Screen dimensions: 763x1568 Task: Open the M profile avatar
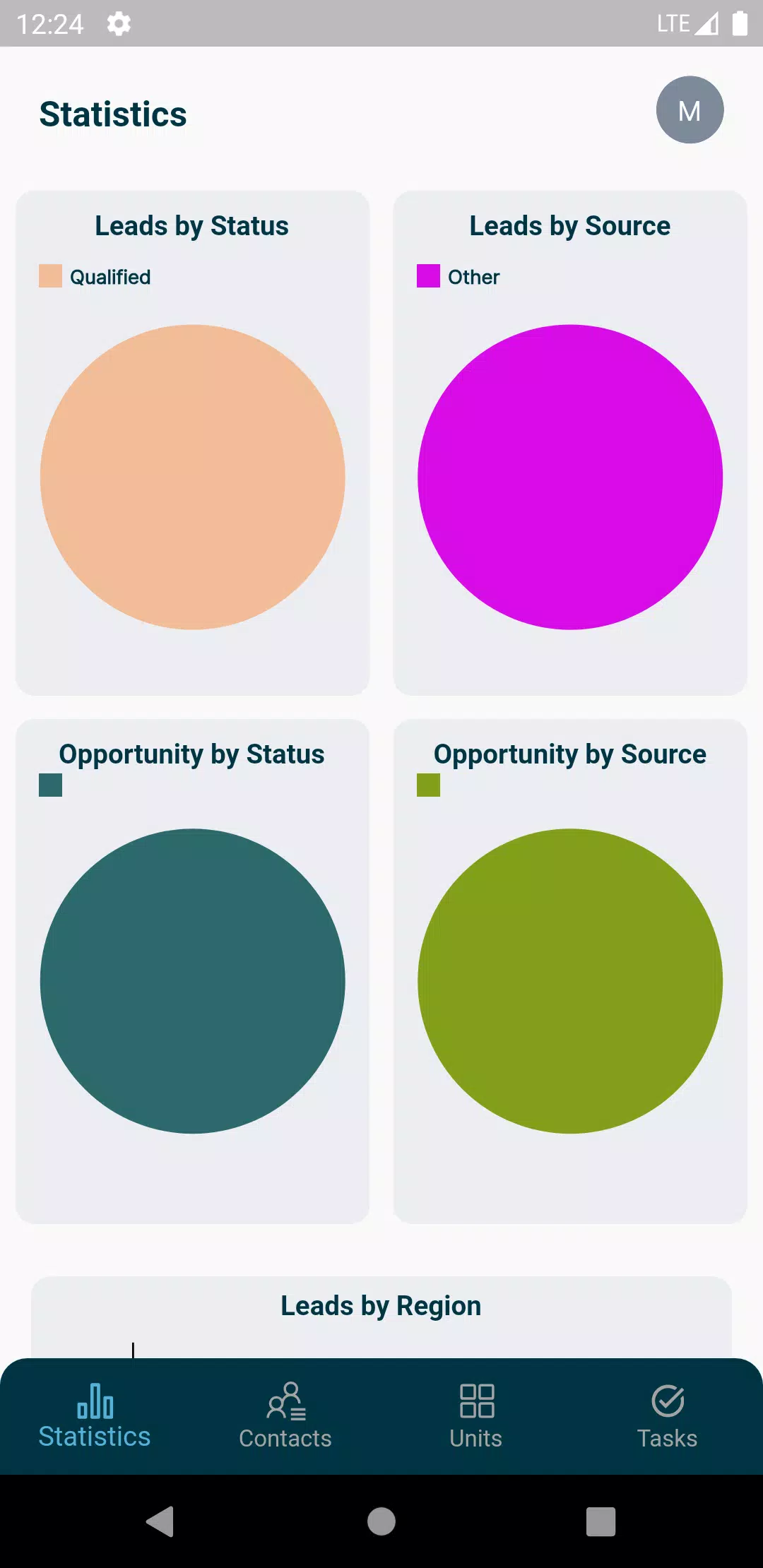coord(690,110)
